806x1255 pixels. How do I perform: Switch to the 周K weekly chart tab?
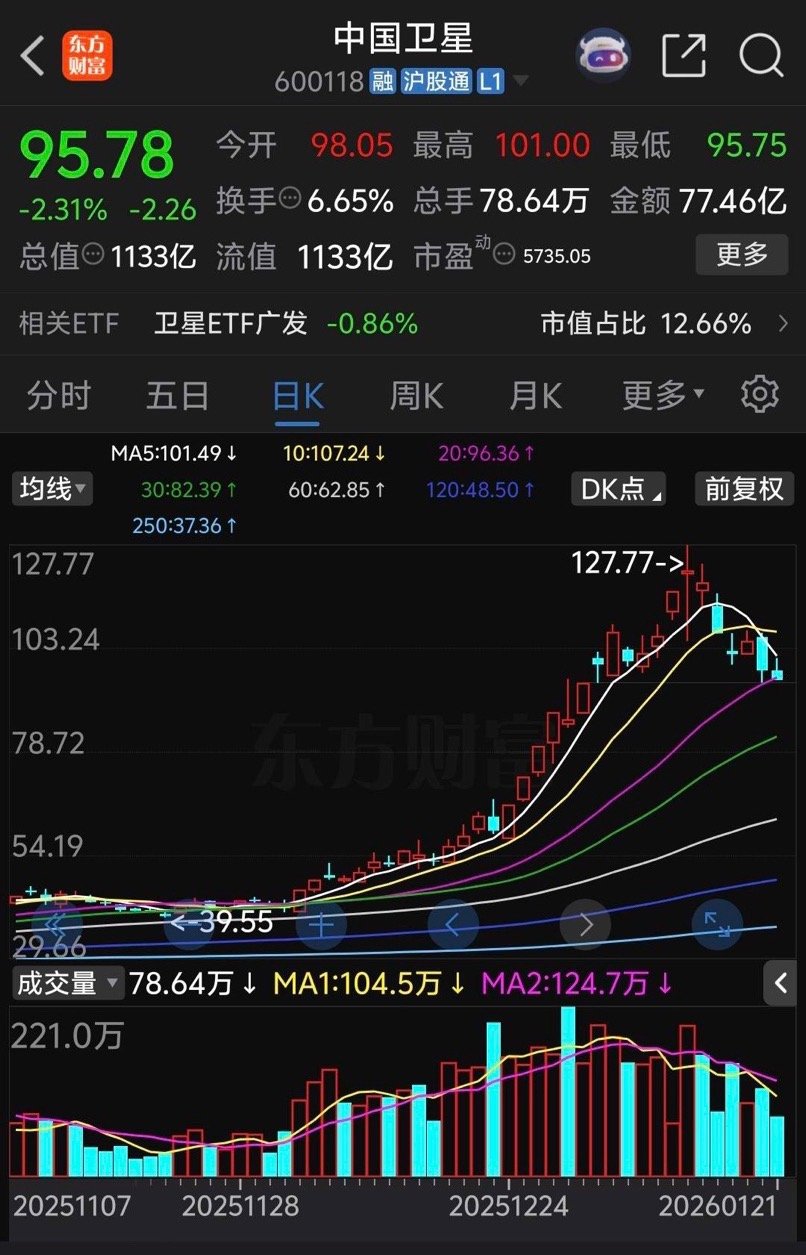click(x=415, y=395)
